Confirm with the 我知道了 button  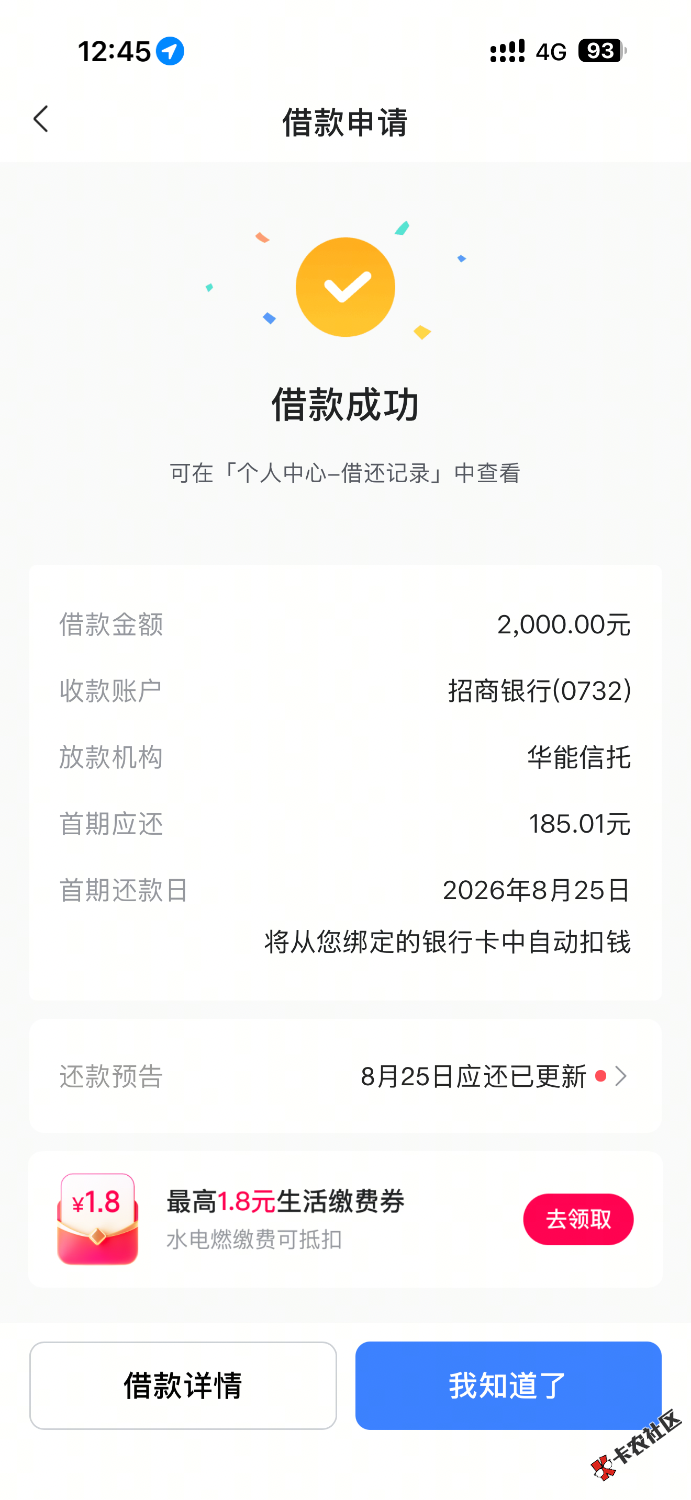click(x=508, y=1385)
